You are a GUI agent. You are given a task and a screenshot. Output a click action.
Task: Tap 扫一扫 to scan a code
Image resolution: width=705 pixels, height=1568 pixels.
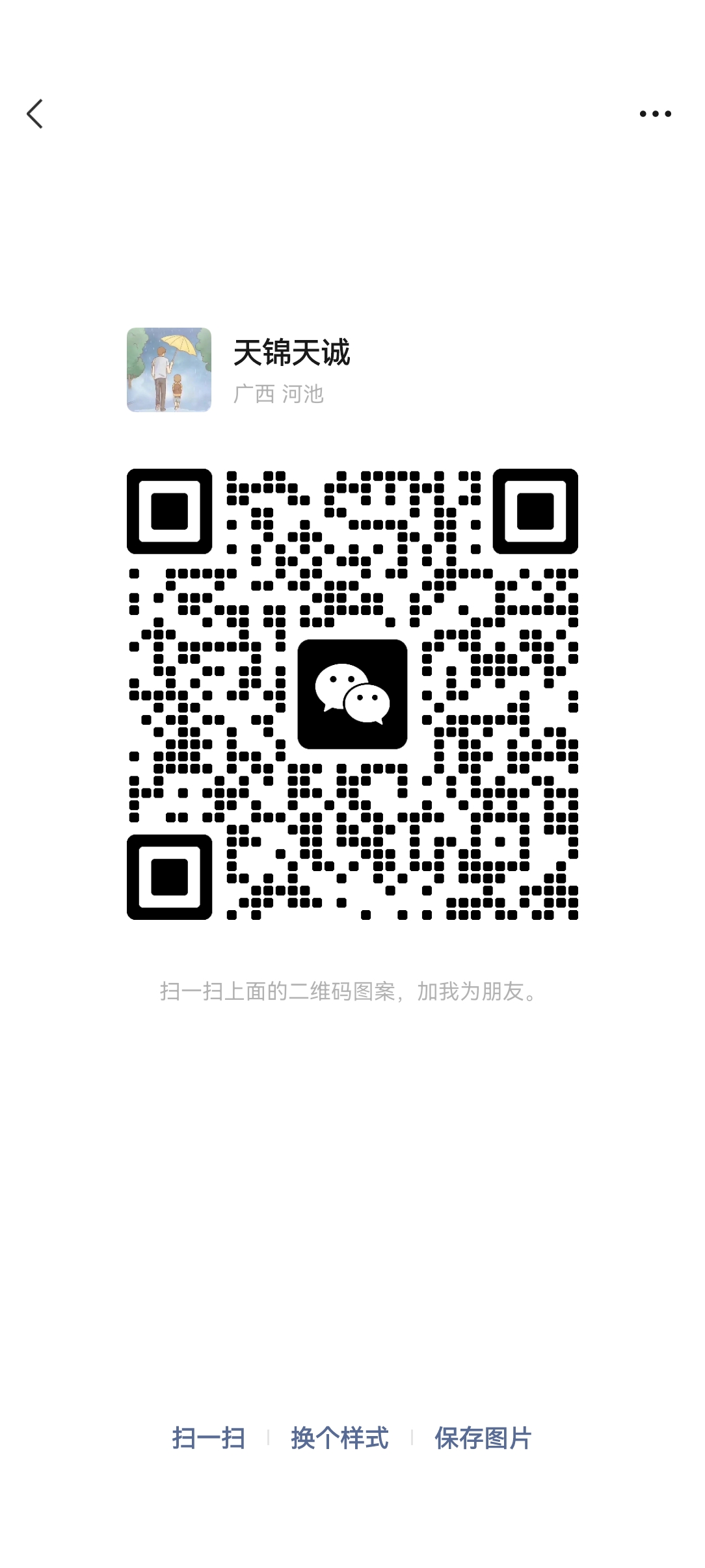(209, 1438)
